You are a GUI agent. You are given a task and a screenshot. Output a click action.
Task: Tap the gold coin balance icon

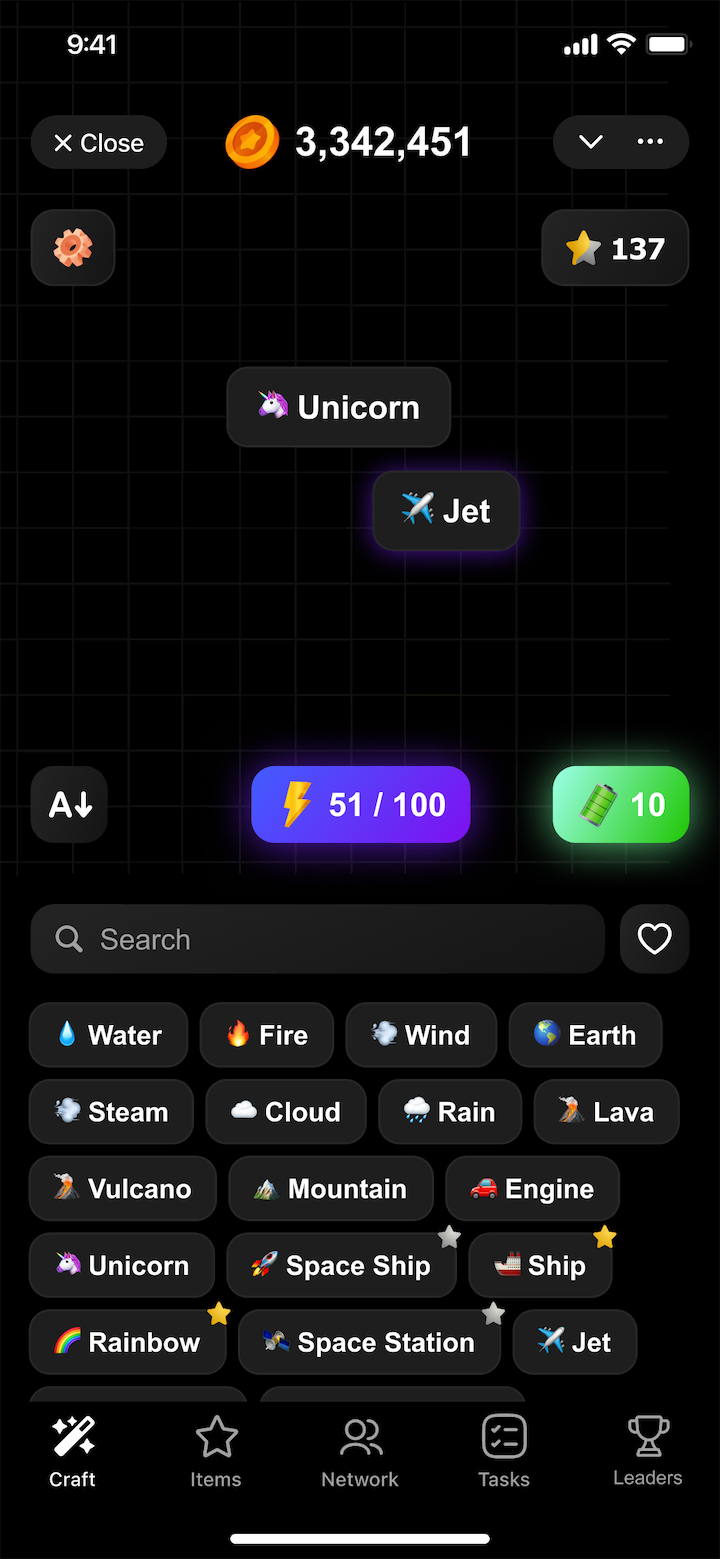252,142
